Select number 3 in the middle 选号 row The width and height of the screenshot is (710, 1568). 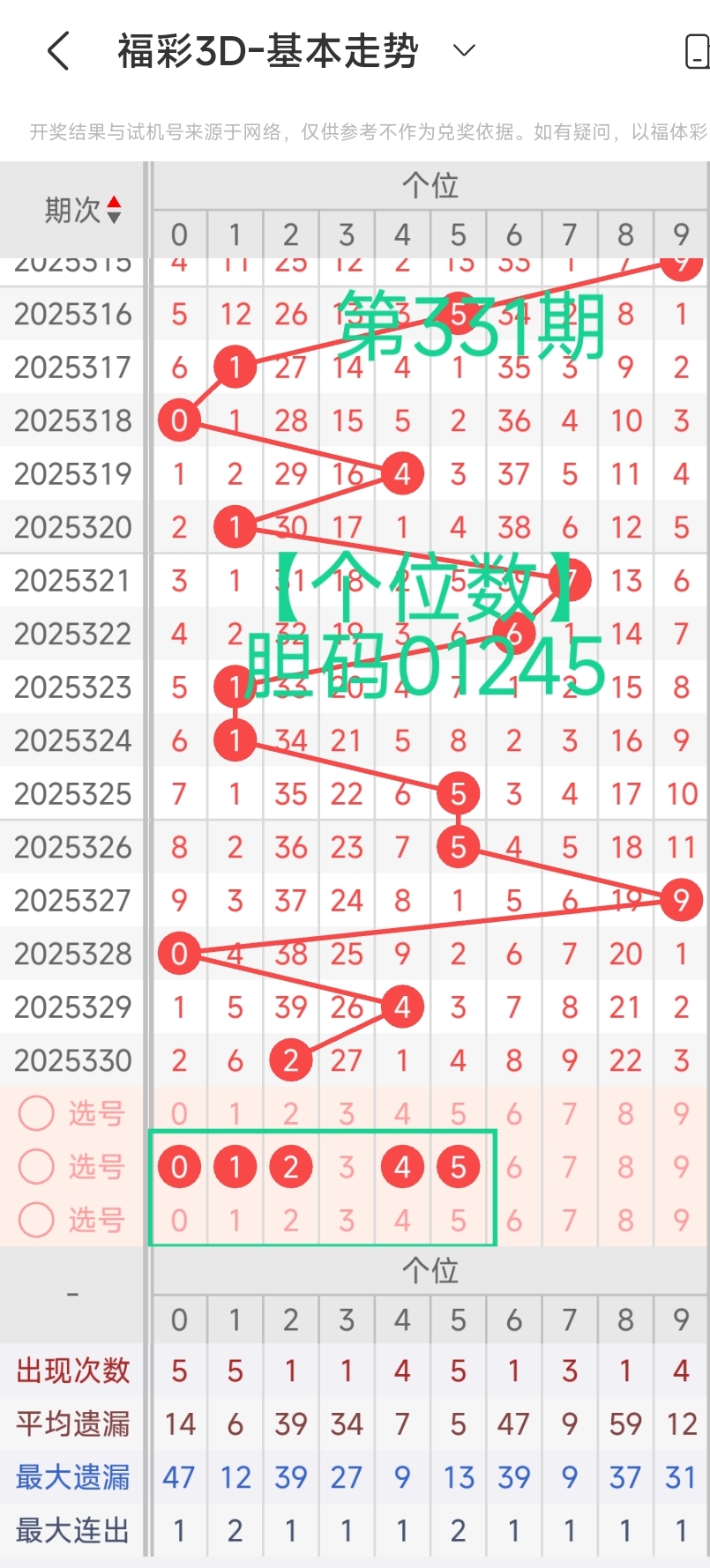click(x=346, y=1166)
